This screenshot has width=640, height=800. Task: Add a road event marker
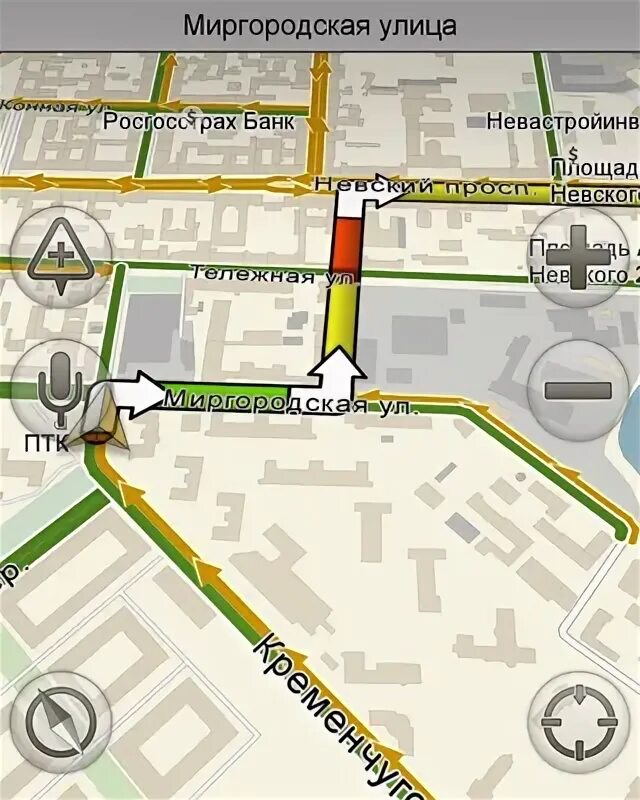(61, 257)
